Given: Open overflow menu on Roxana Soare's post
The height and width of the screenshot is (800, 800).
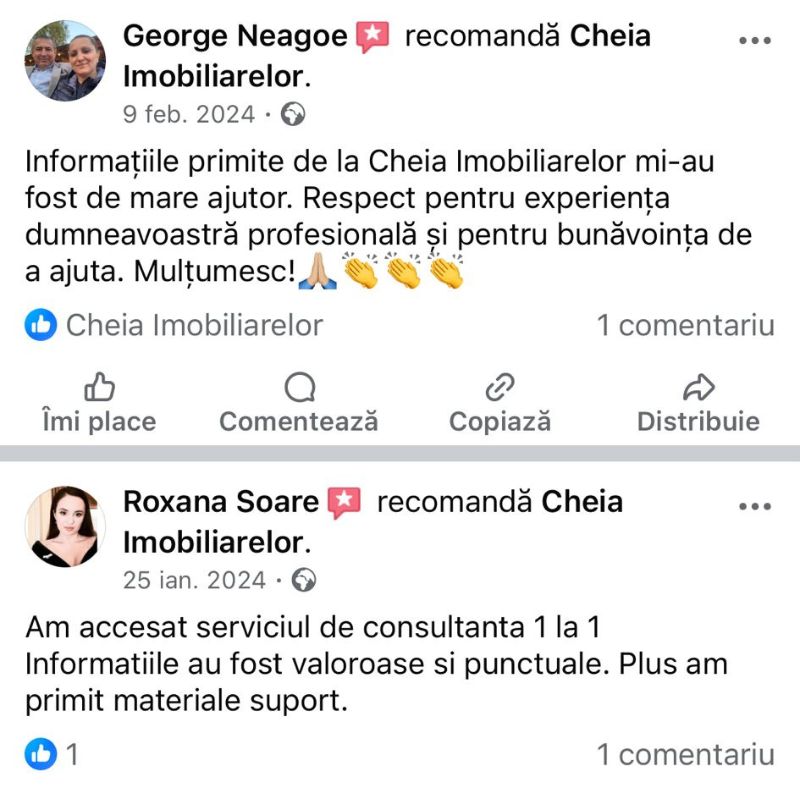Looking at the screenshot, I should click(x=755, y=507).
